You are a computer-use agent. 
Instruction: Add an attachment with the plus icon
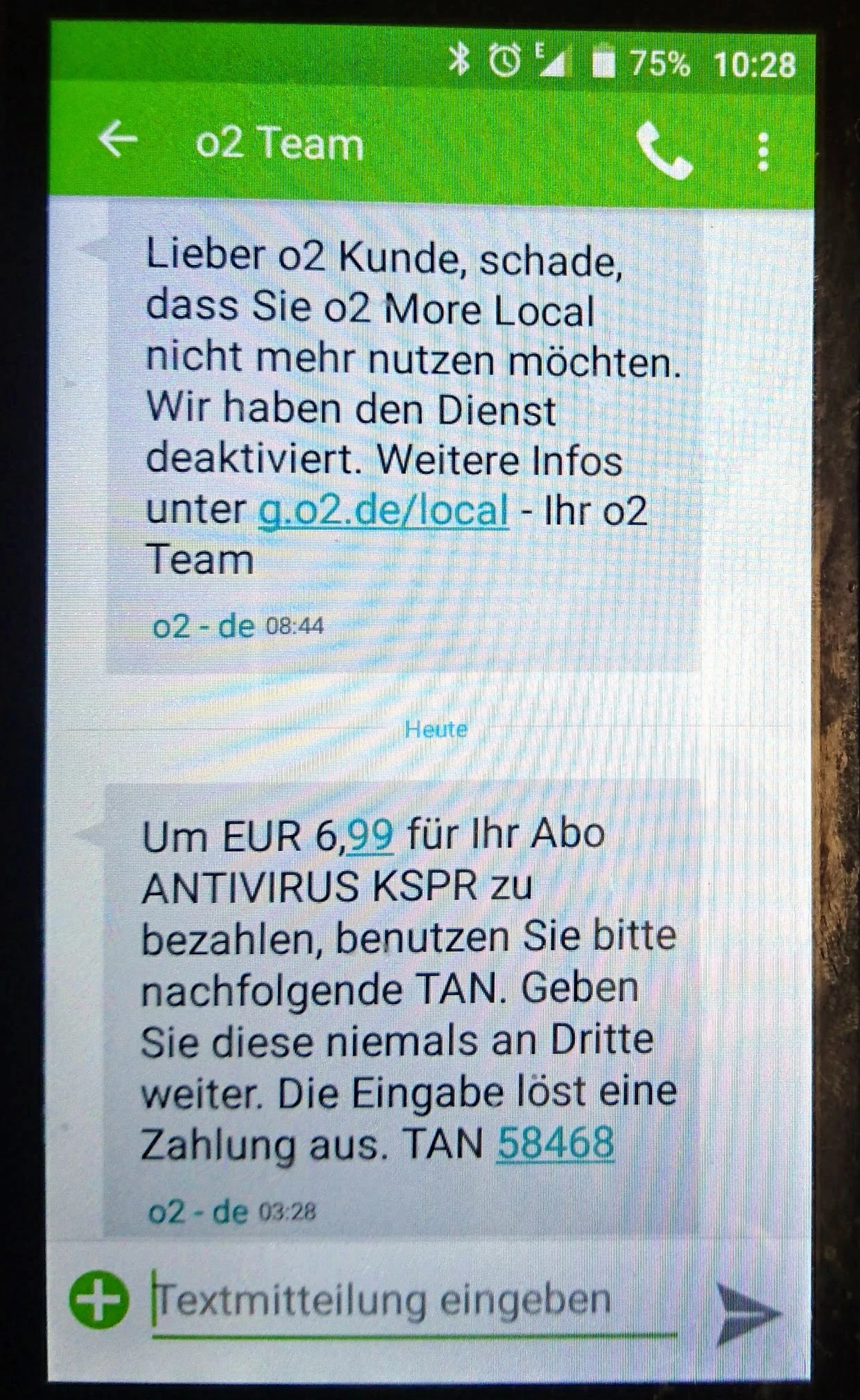click(99, 1299)
